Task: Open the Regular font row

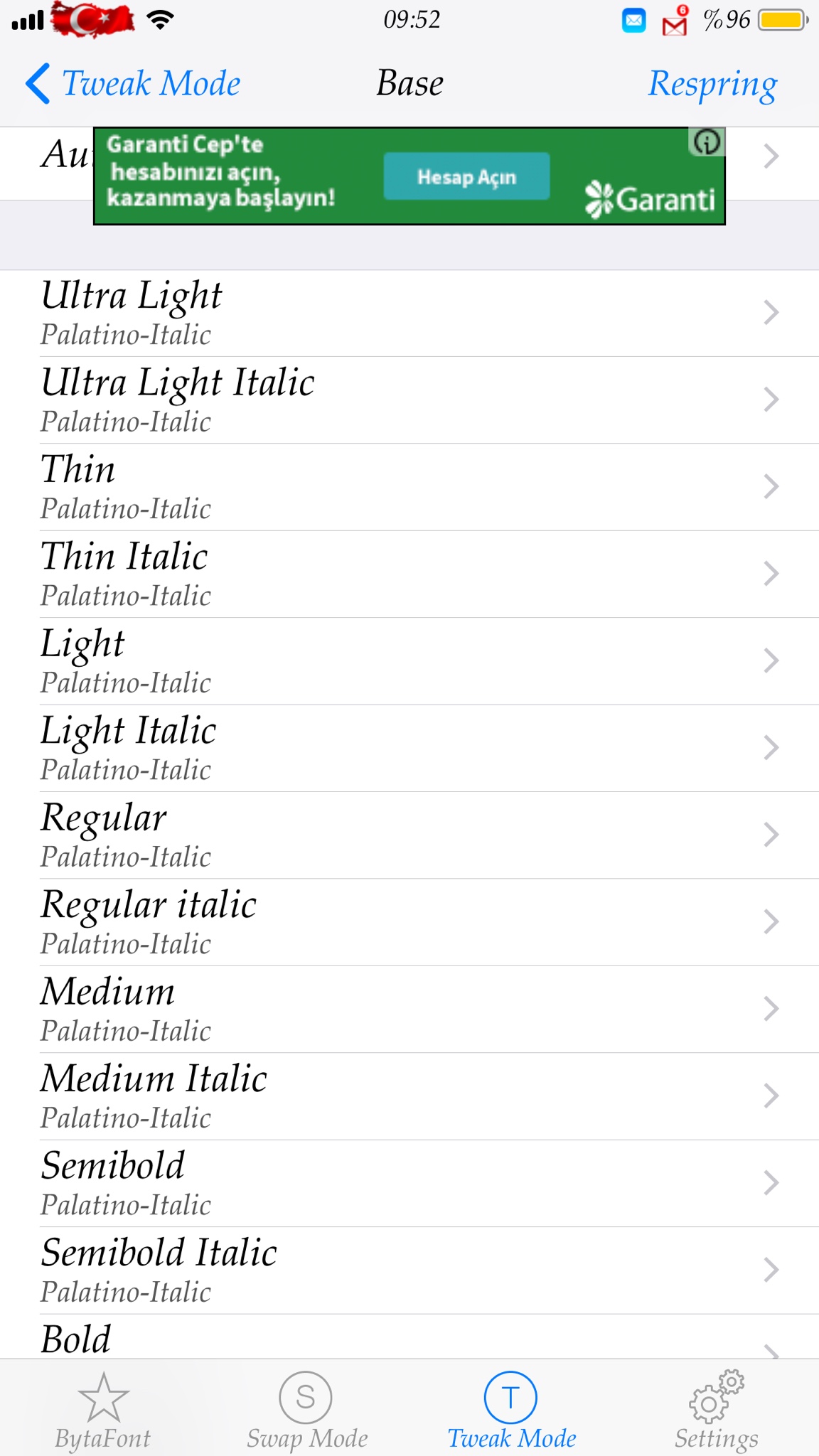Action: pyautogui.click(x=409, y=835)
